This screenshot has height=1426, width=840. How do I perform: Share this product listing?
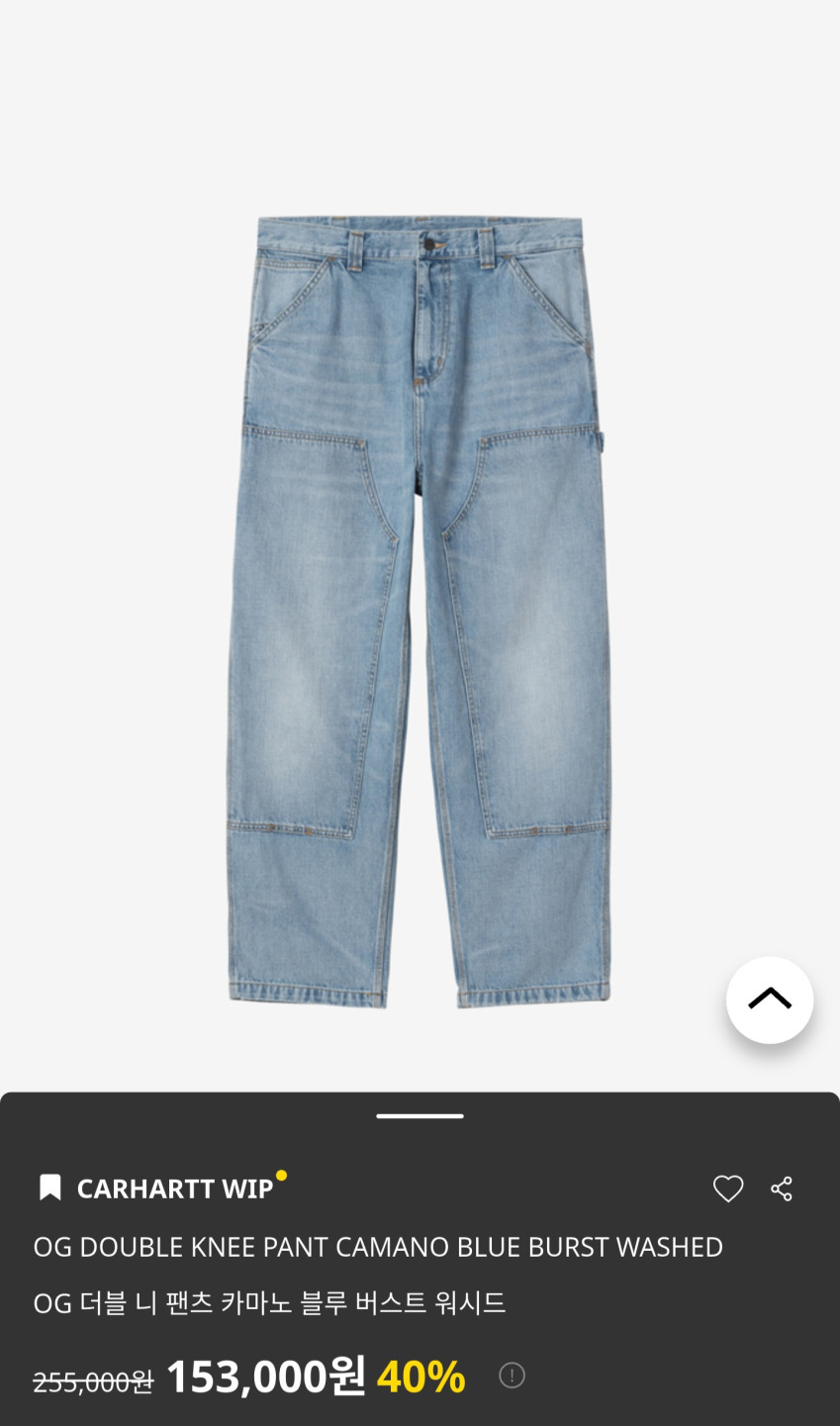point(782,1188)
